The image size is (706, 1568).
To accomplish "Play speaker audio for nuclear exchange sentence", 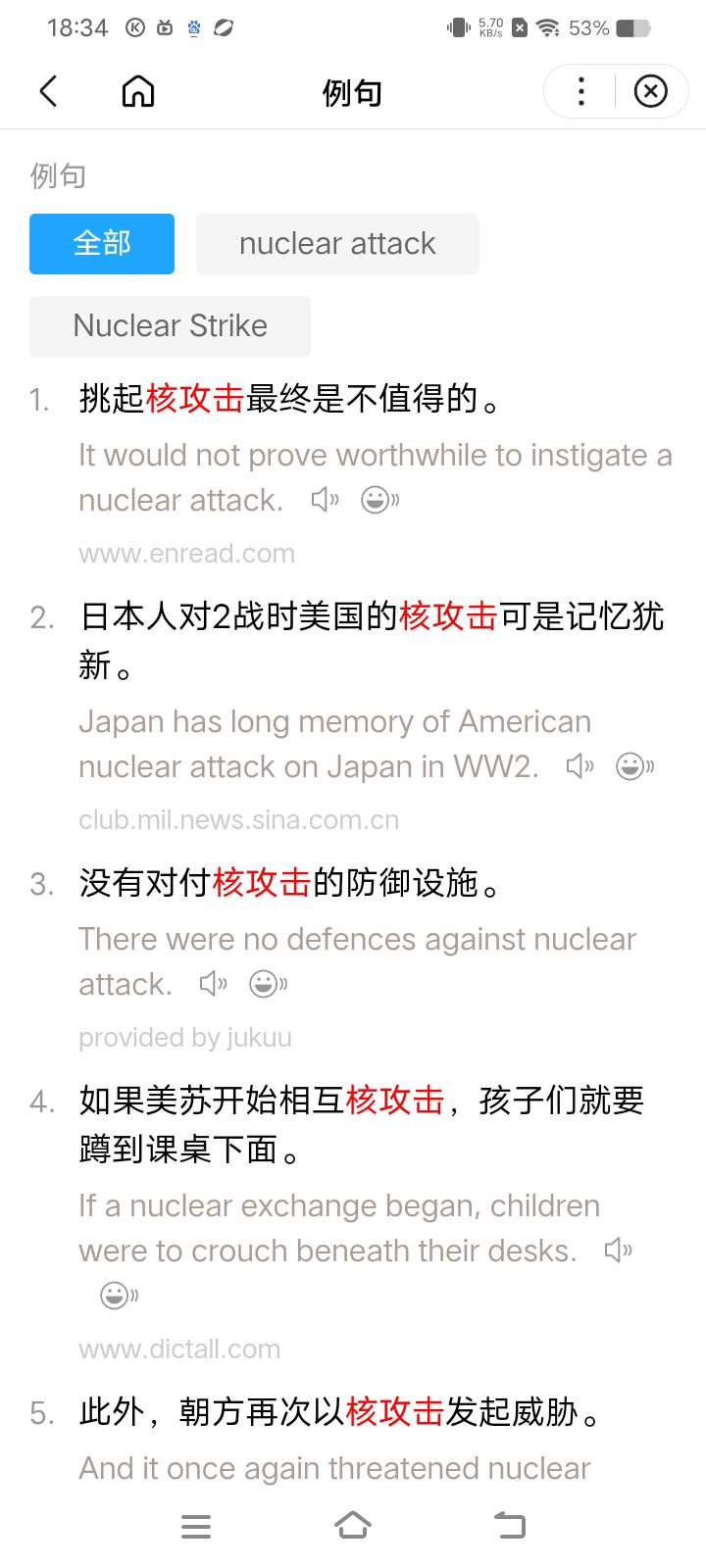I will (x=618, y=1249).
